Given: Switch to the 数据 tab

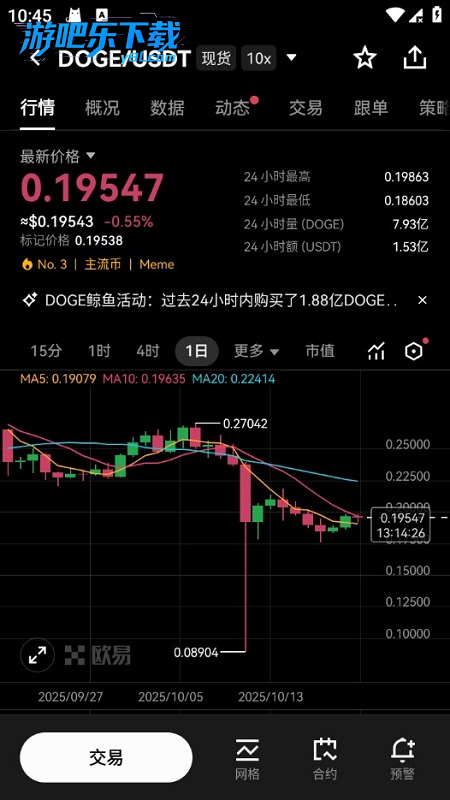Looking at the screenshot, I should coord(167,108).
